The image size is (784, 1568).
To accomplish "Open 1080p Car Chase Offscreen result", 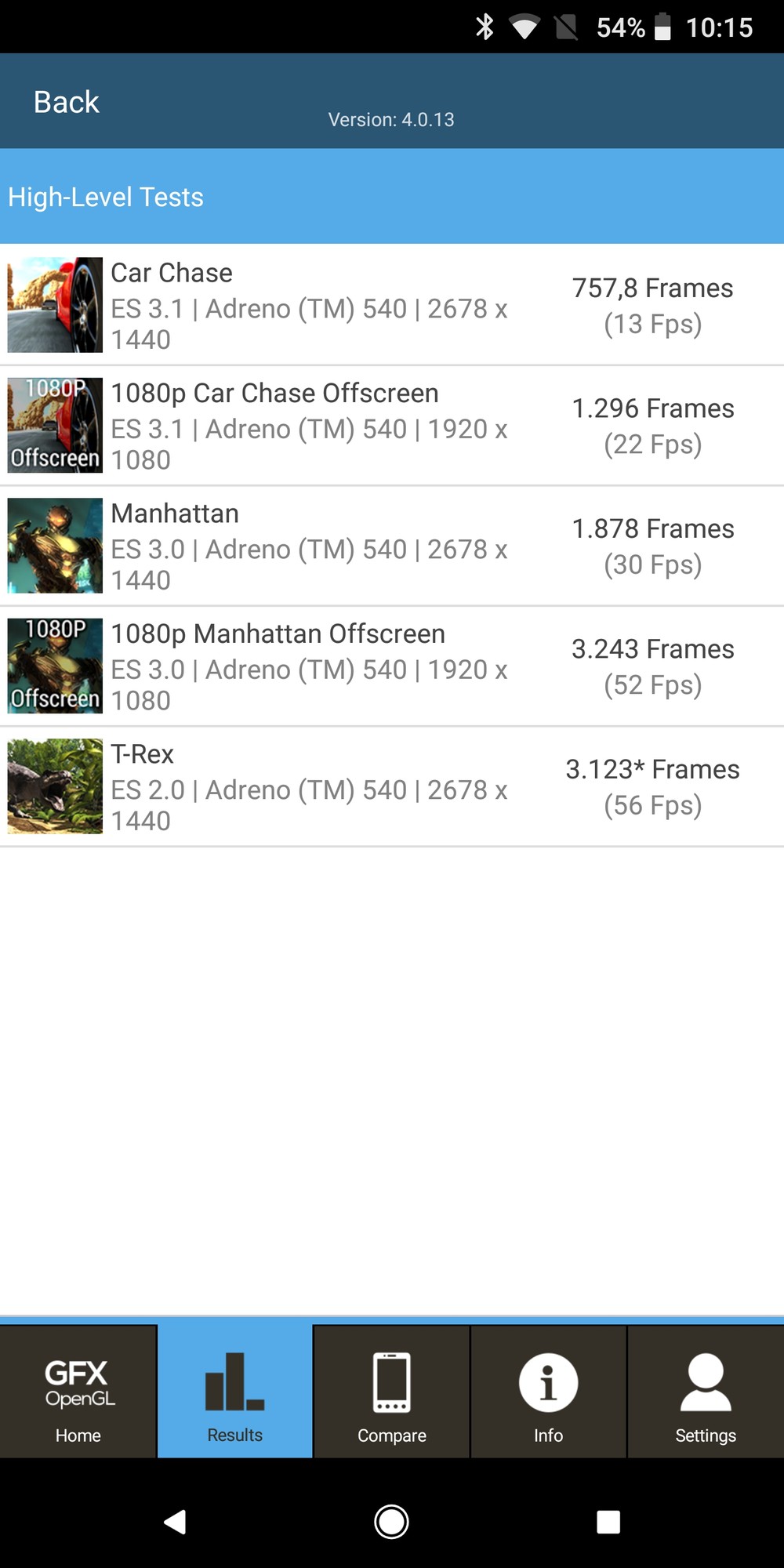I will [x=392, y=426].
